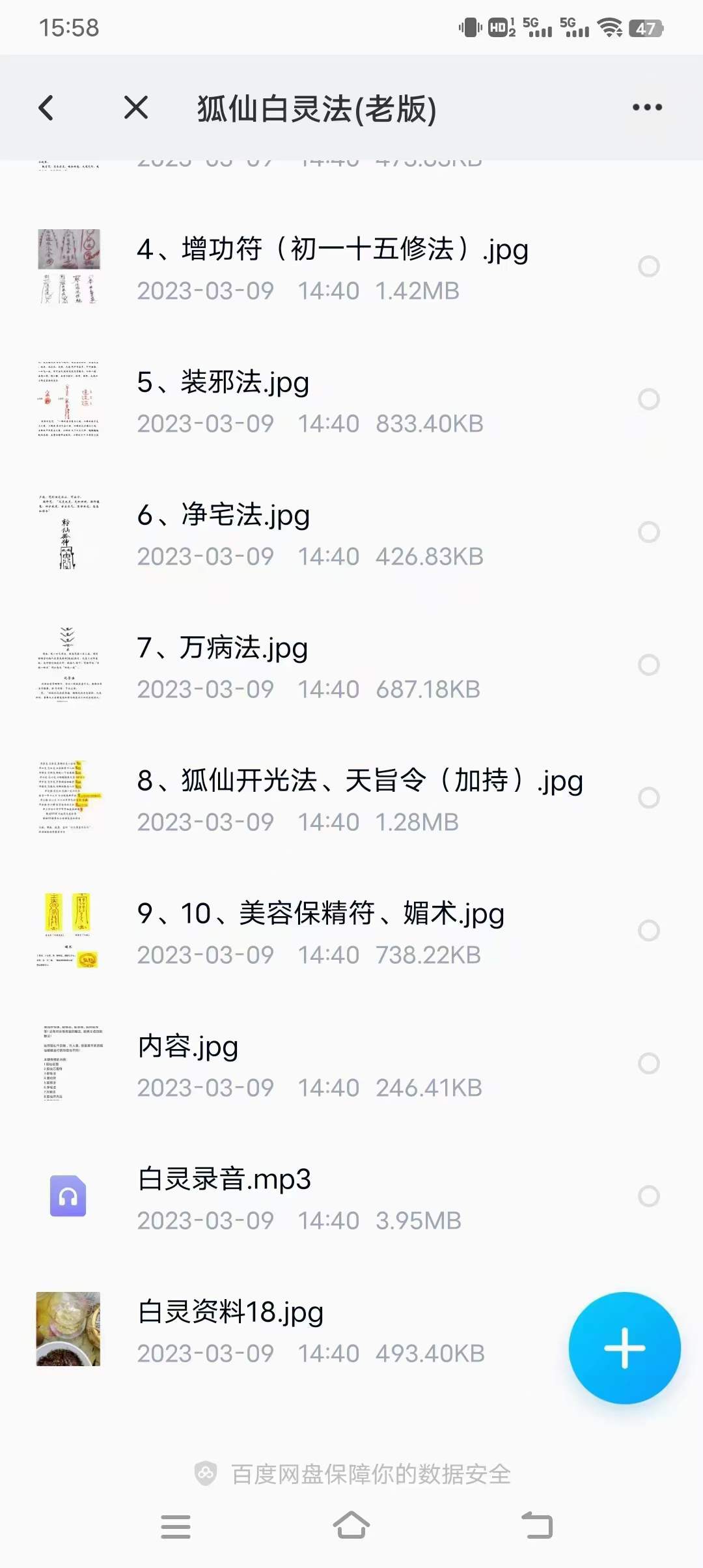Select the circle for 5、装邪法.jpg

649,399
